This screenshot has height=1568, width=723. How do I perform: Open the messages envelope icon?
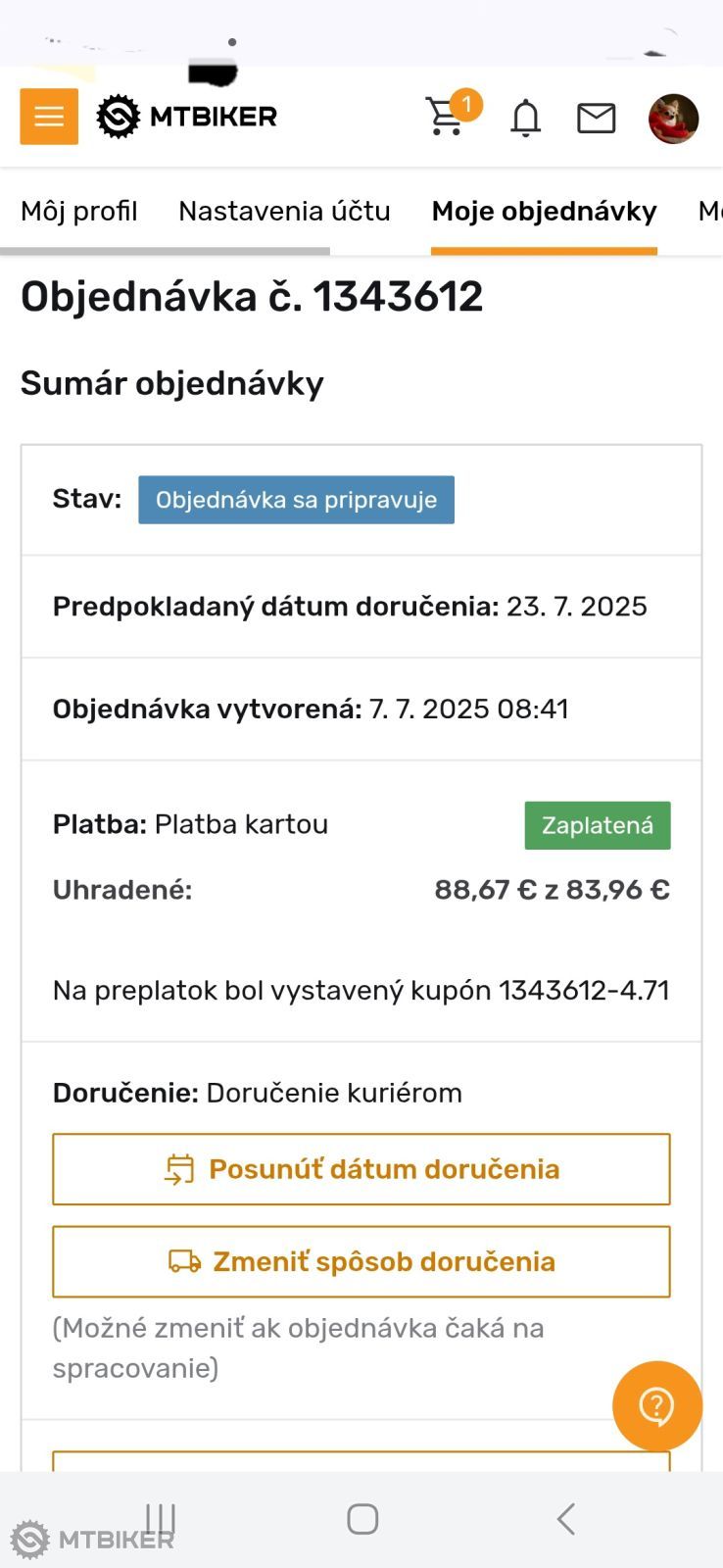(x=596, y=118)
